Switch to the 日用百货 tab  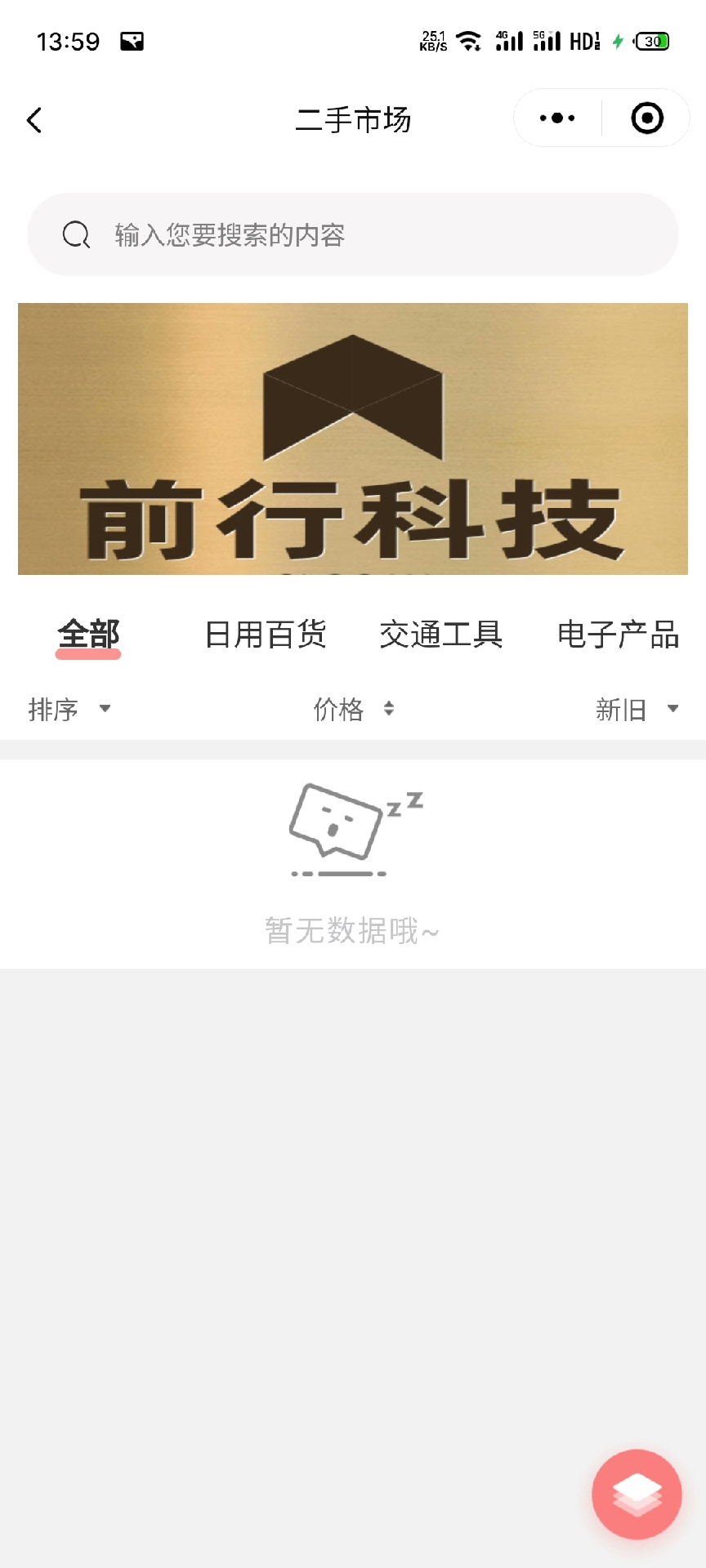[x=266, y=635]
